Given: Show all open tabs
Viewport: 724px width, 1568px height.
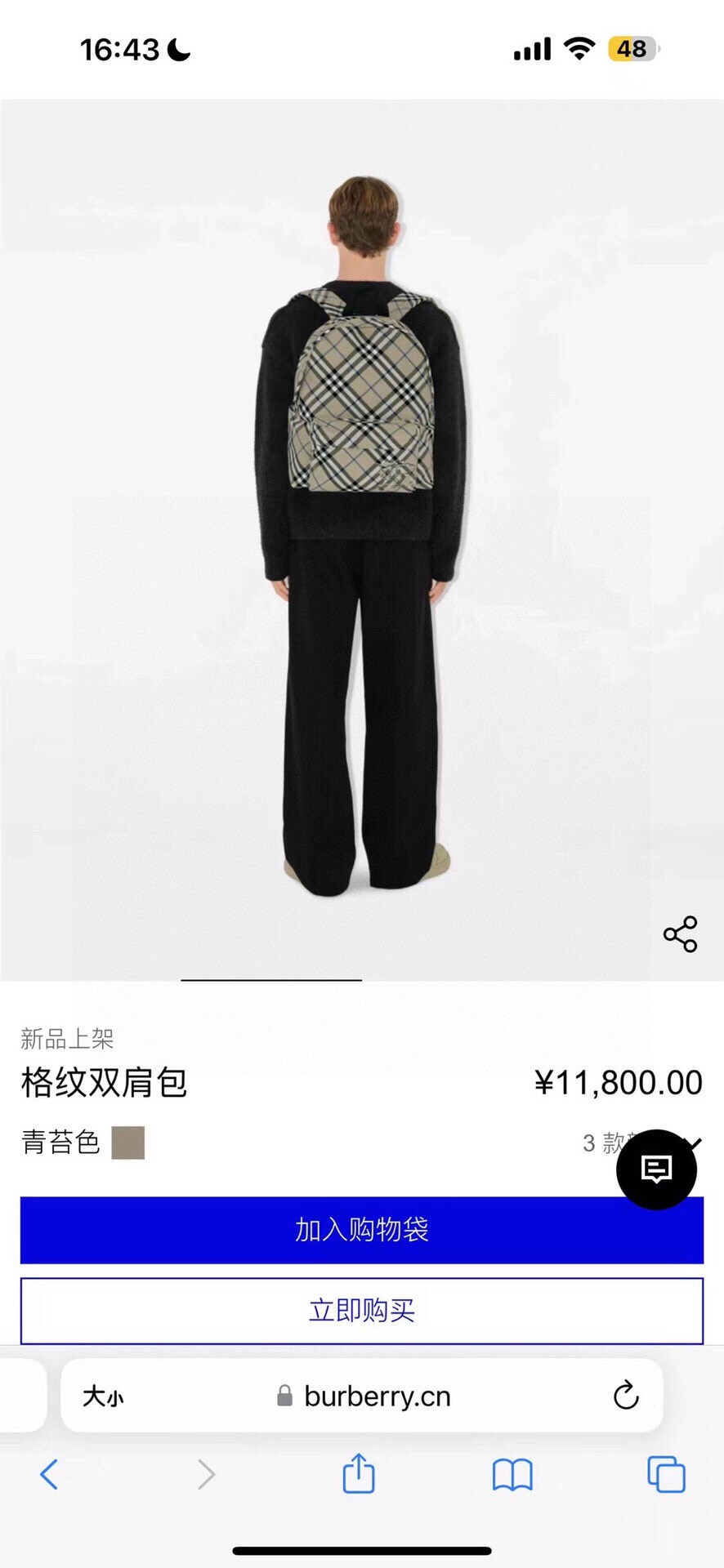Looking at the screenshot, I should point(666,1475).
